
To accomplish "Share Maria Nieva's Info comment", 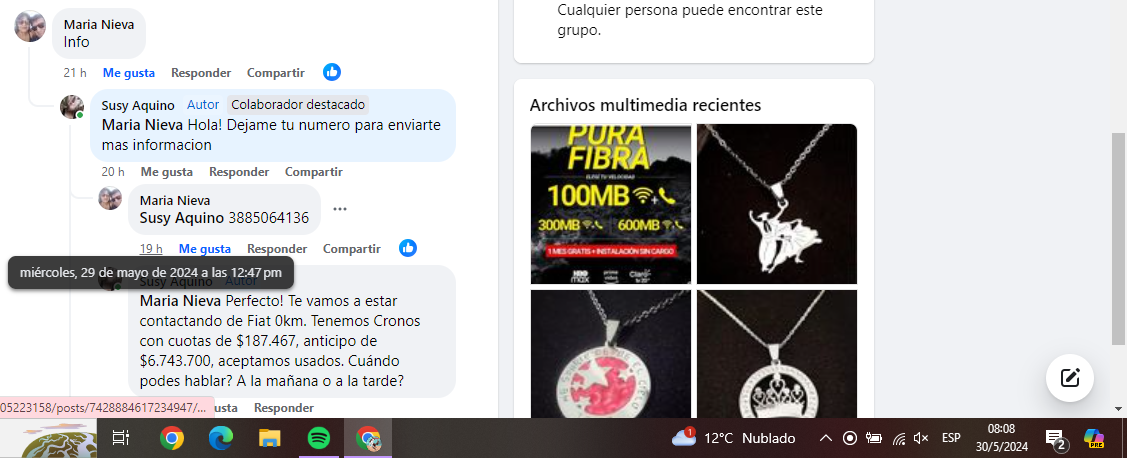I will [x=275, y=73].
